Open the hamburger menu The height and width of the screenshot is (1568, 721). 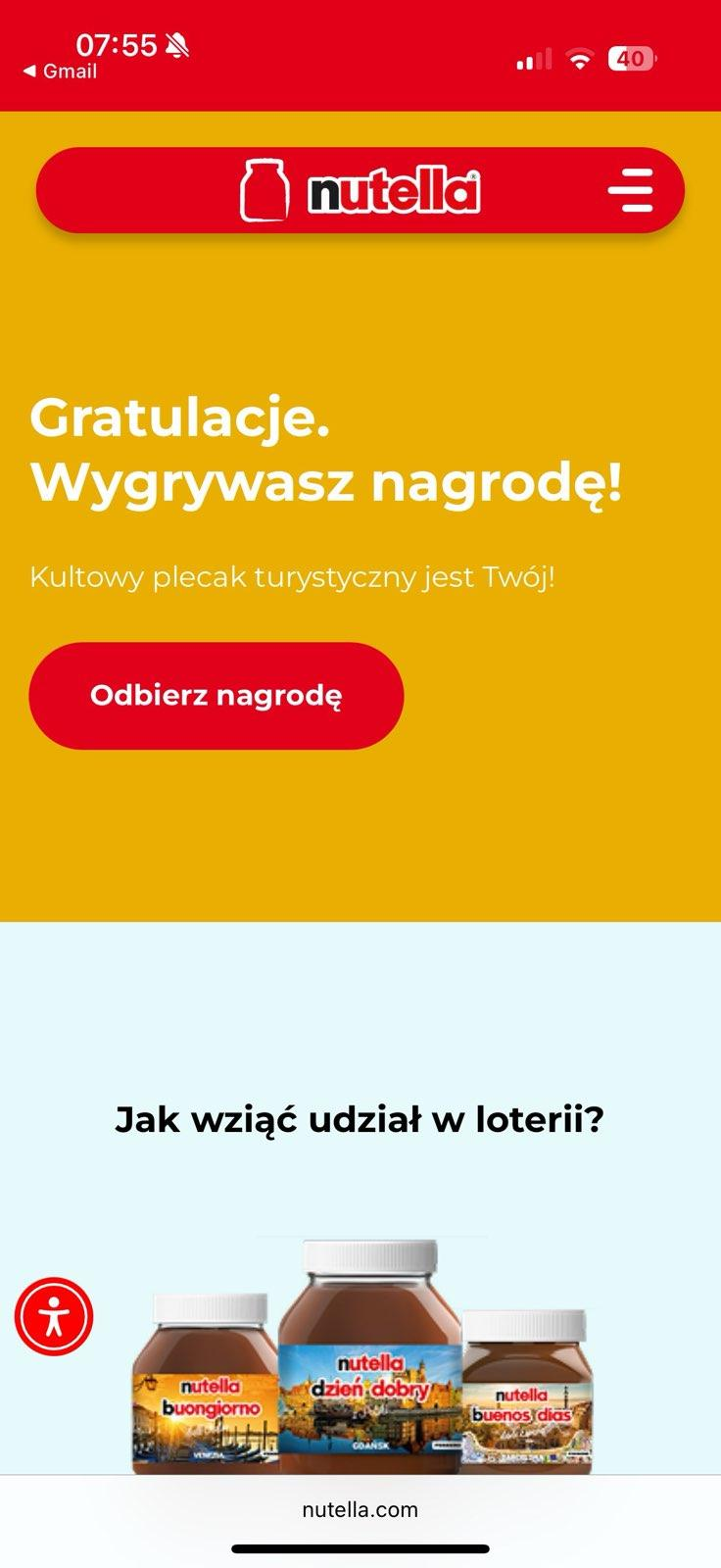tap(630, 190)
